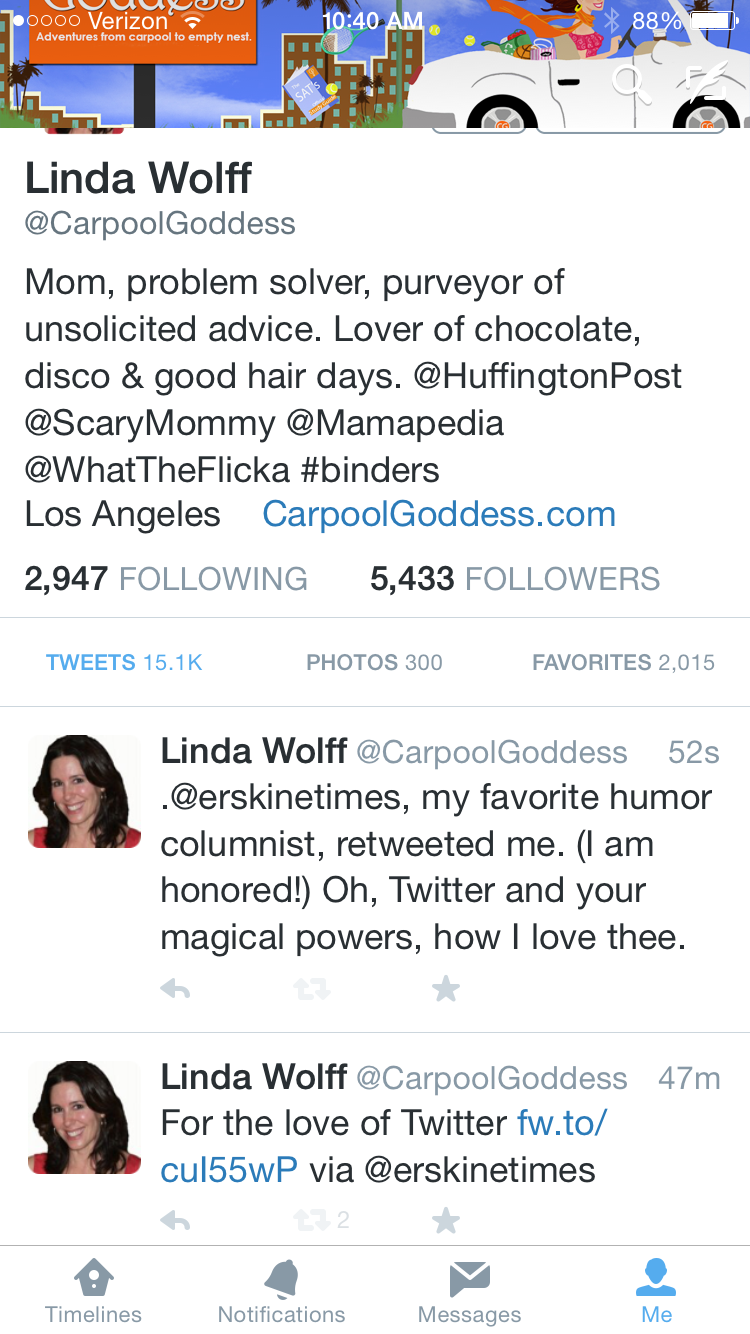Tap the @HuffingtonPost mention in bio
Viewport: 750px width, 1334px height.
click(x=548, y=377)
